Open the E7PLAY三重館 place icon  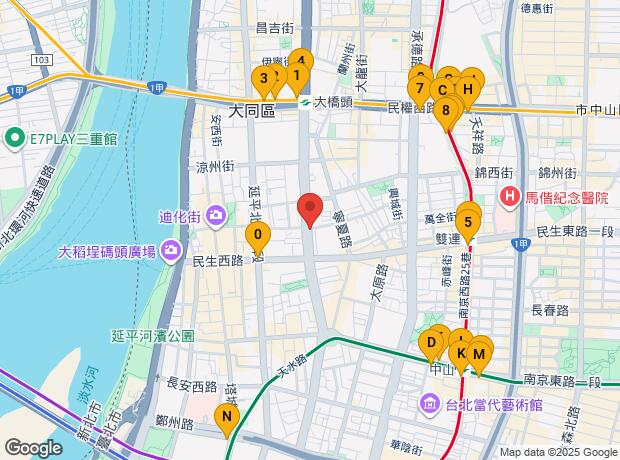pyautogui.click(x=15, y=137)
